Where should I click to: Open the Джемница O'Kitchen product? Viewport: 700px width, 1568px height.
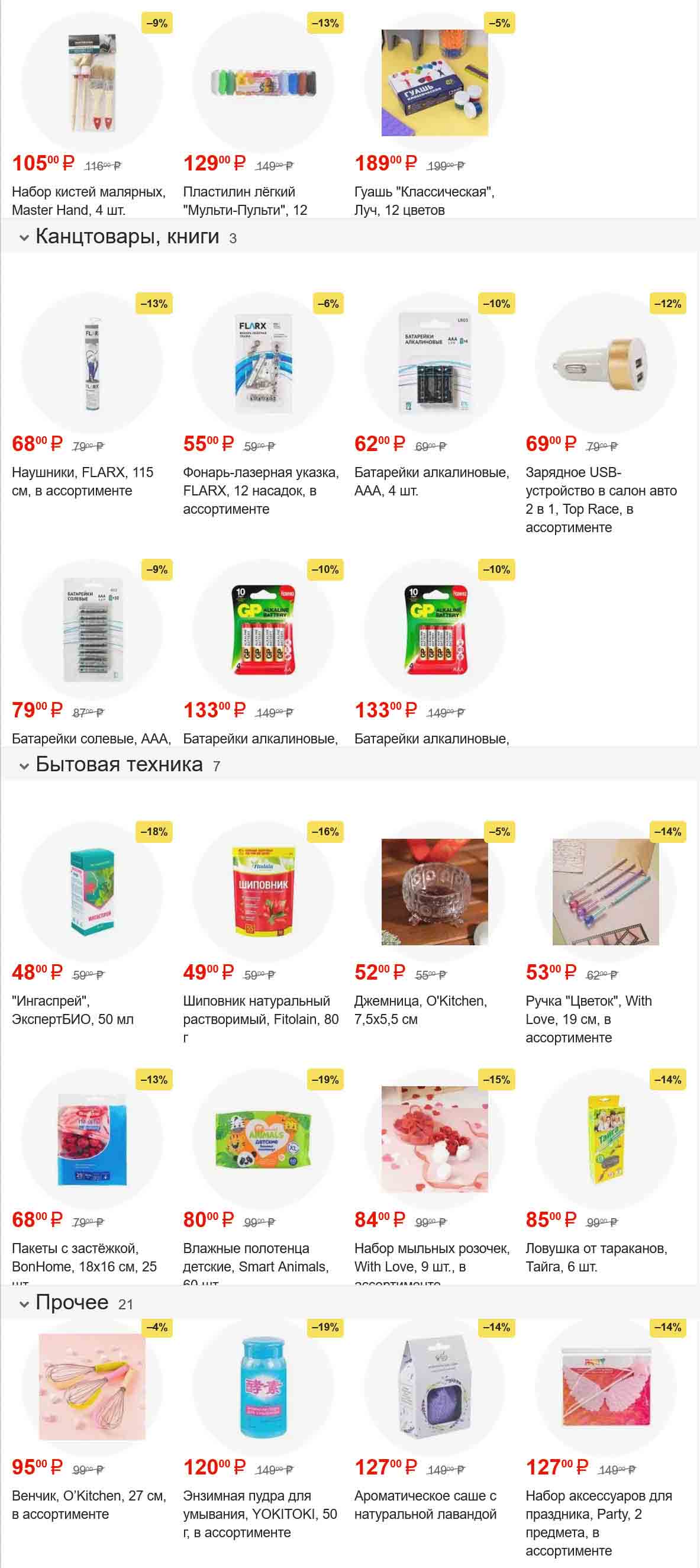click(x=434, y=892)
